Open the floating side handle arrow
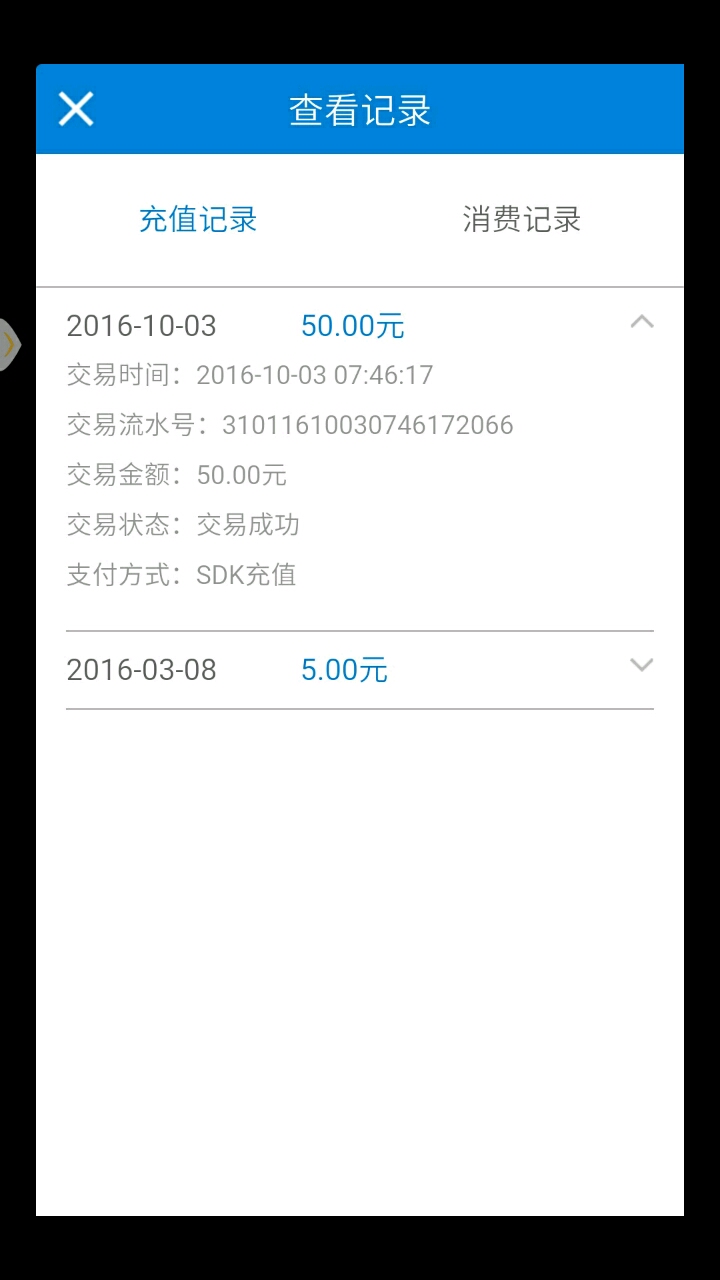 [9, 344]
